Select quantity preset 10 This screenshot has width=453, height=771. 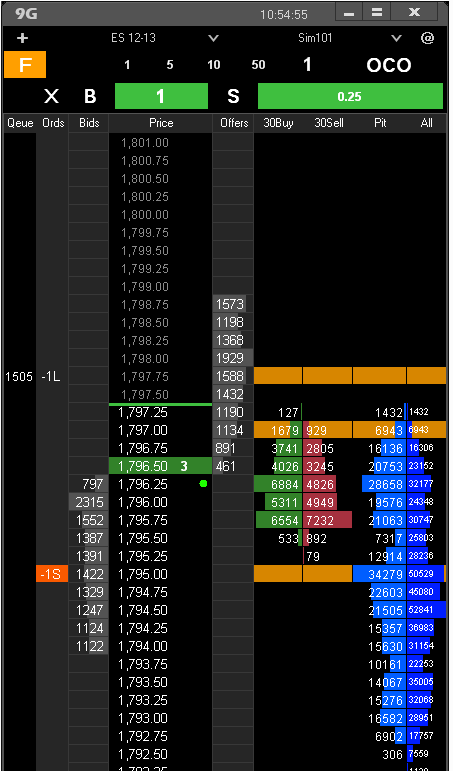213,65
